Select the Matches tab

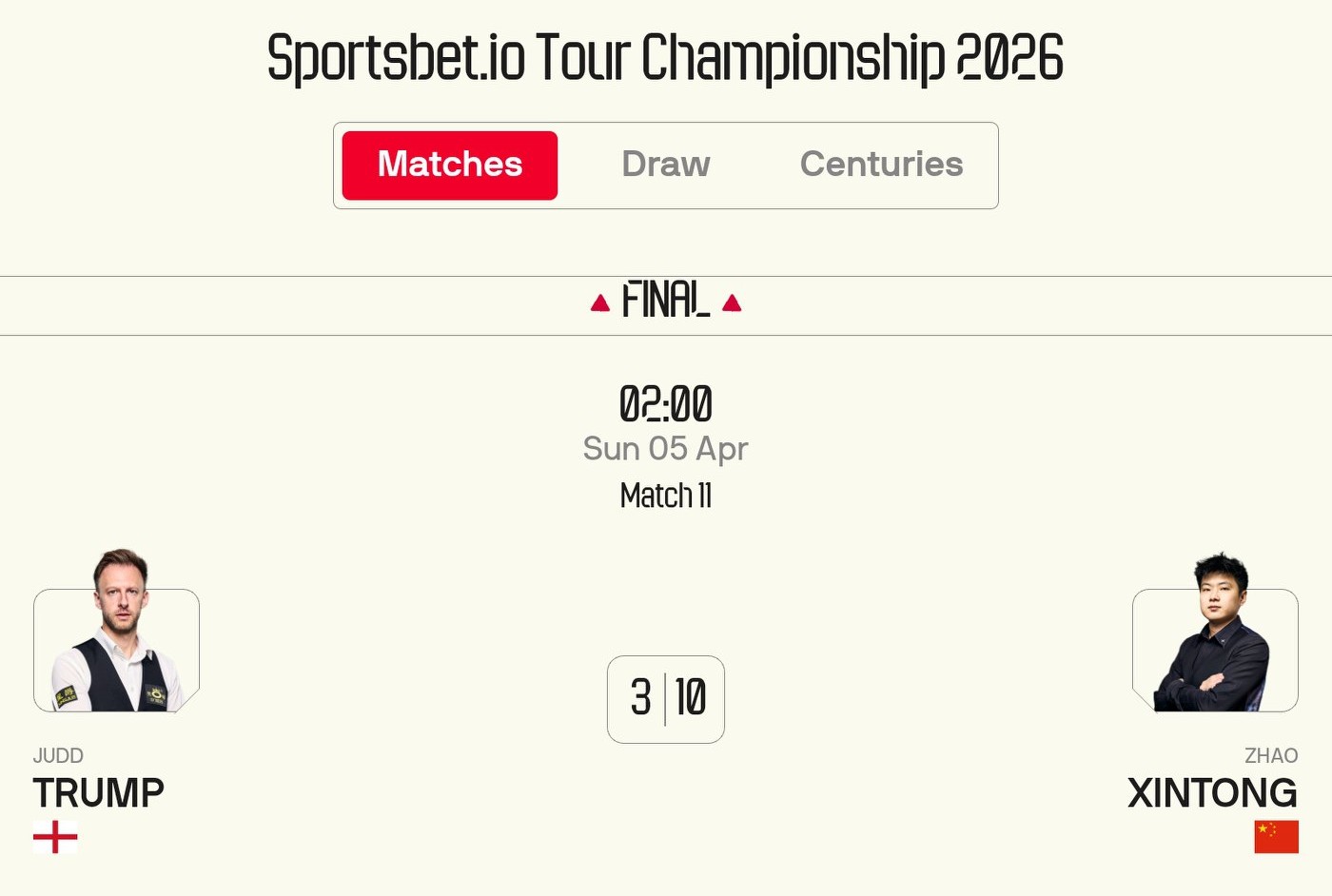click(449, 165)
